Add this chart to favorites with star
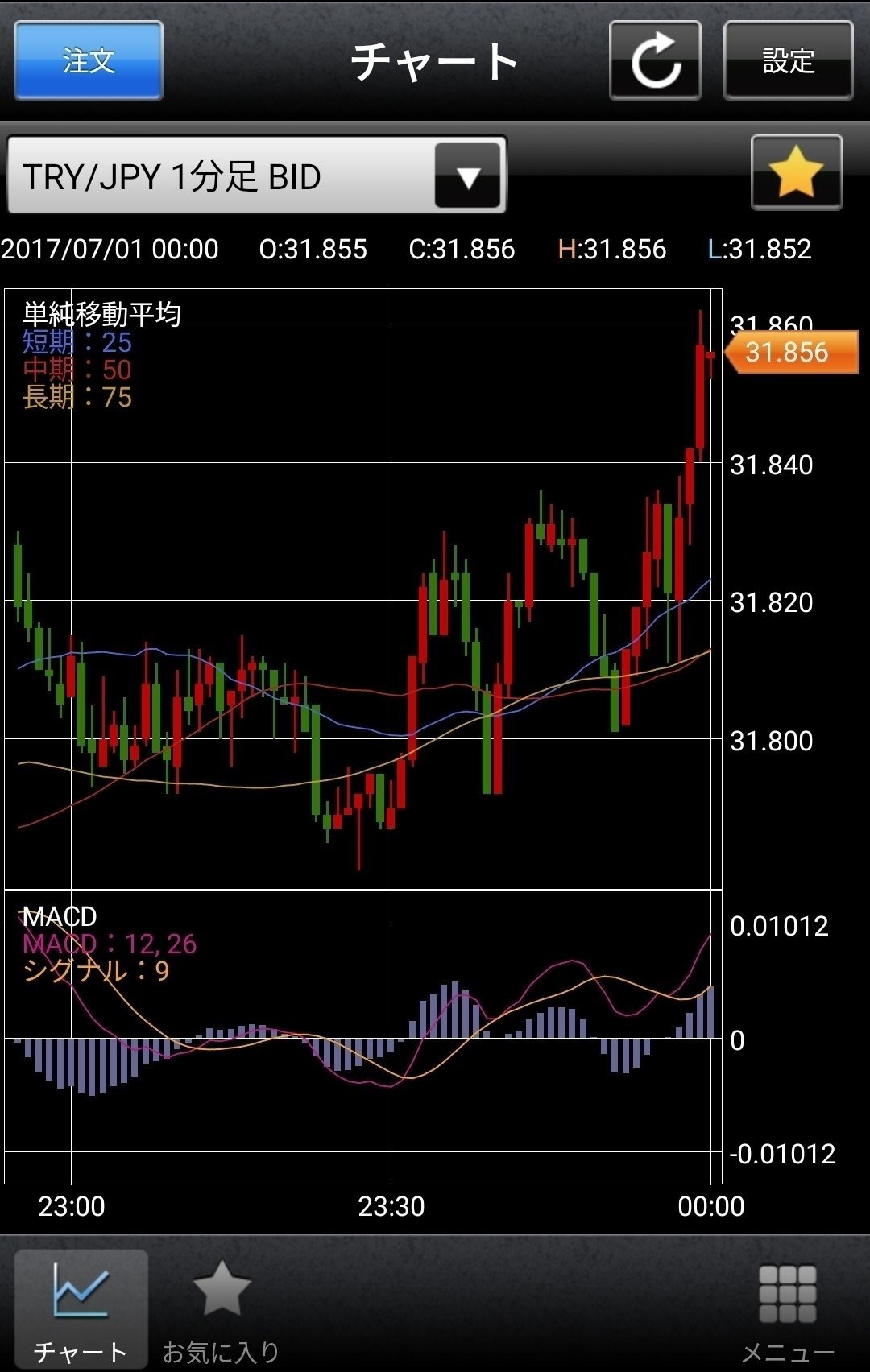Viewport: 870px width, 1372px height. point(796,172)
